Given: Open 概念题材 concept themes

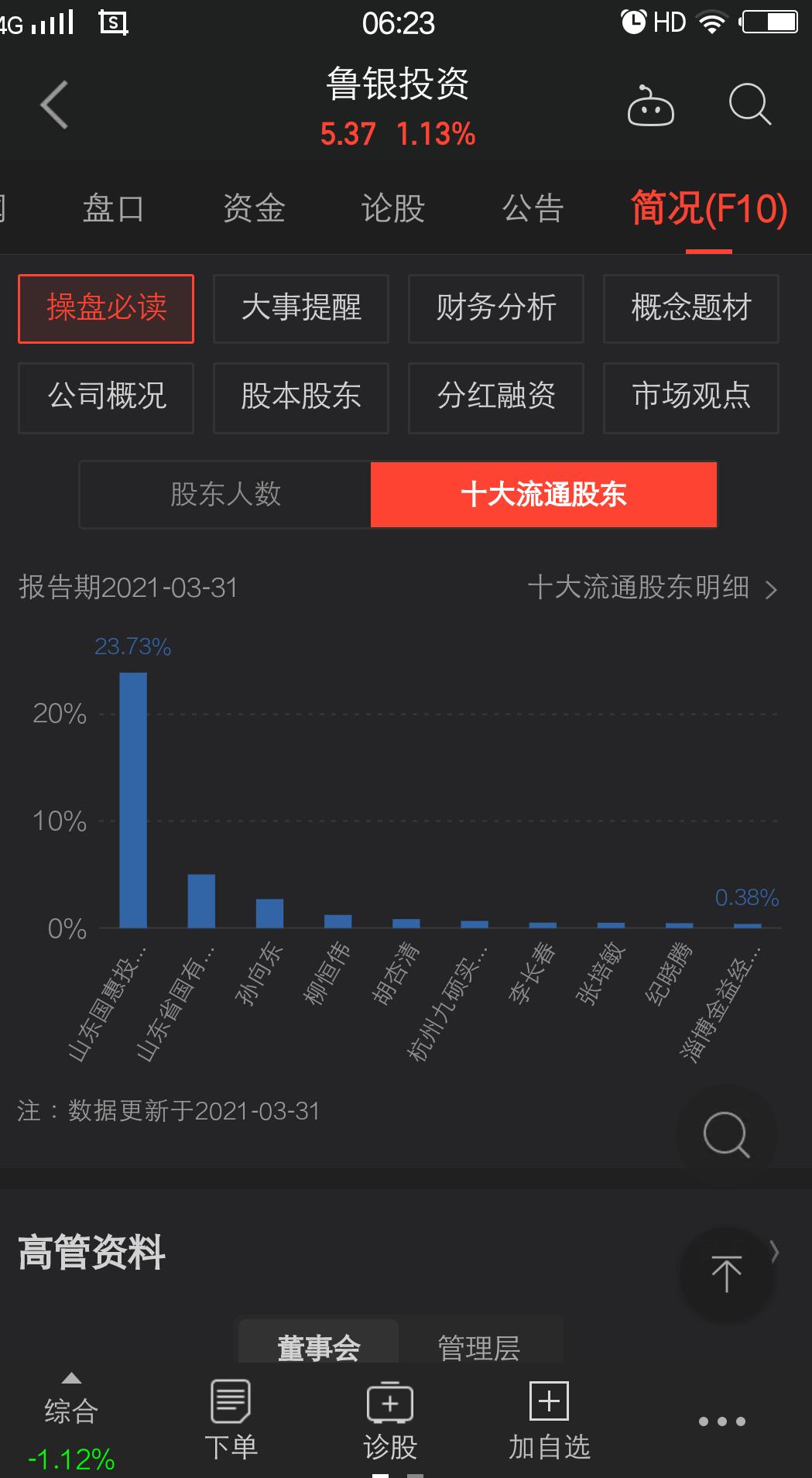Looking at the screenshot, I should pos(691,309).
